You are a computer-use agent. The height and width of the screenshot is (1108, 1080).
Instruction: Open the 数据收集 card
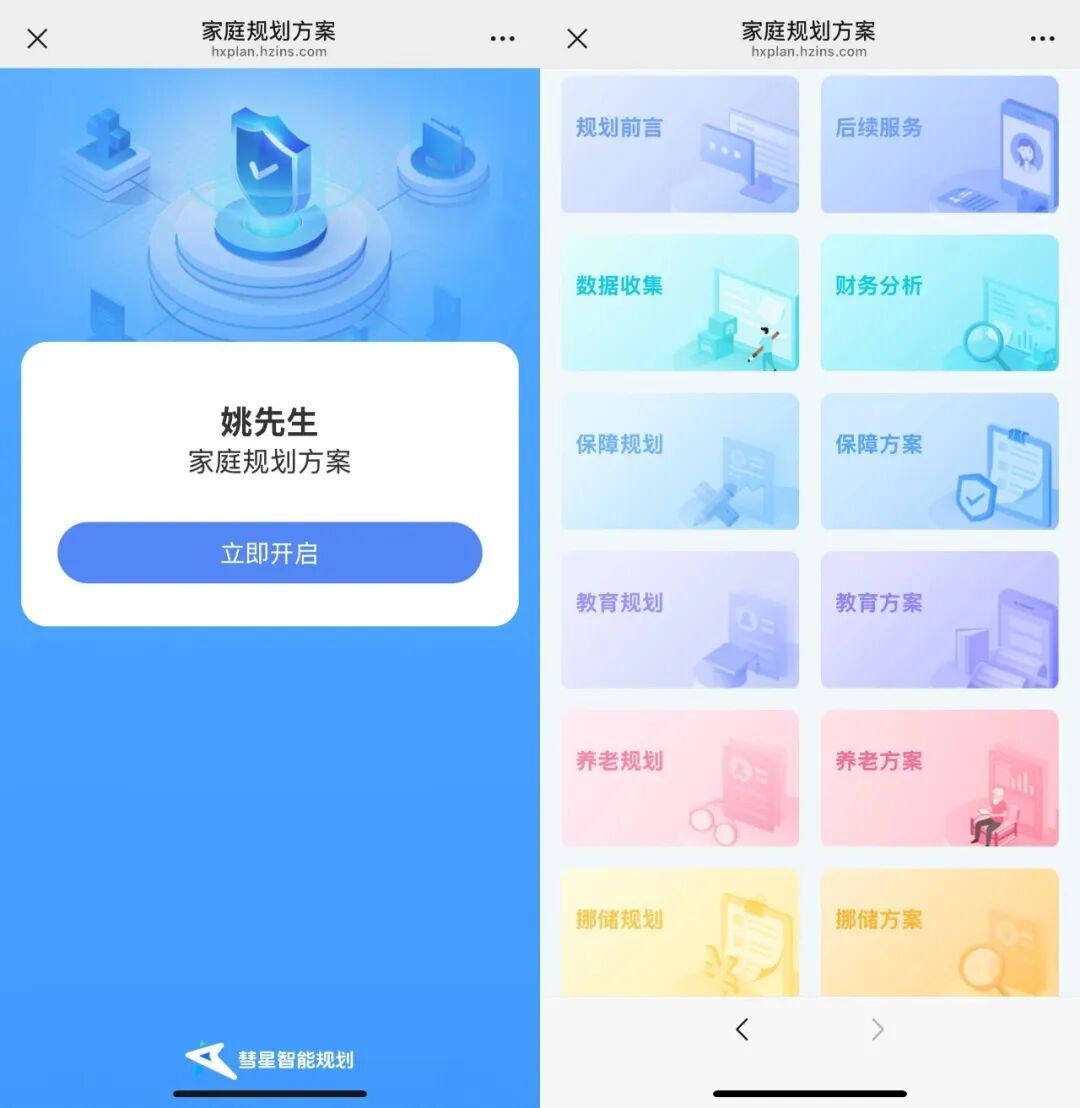tap(680, 302)
